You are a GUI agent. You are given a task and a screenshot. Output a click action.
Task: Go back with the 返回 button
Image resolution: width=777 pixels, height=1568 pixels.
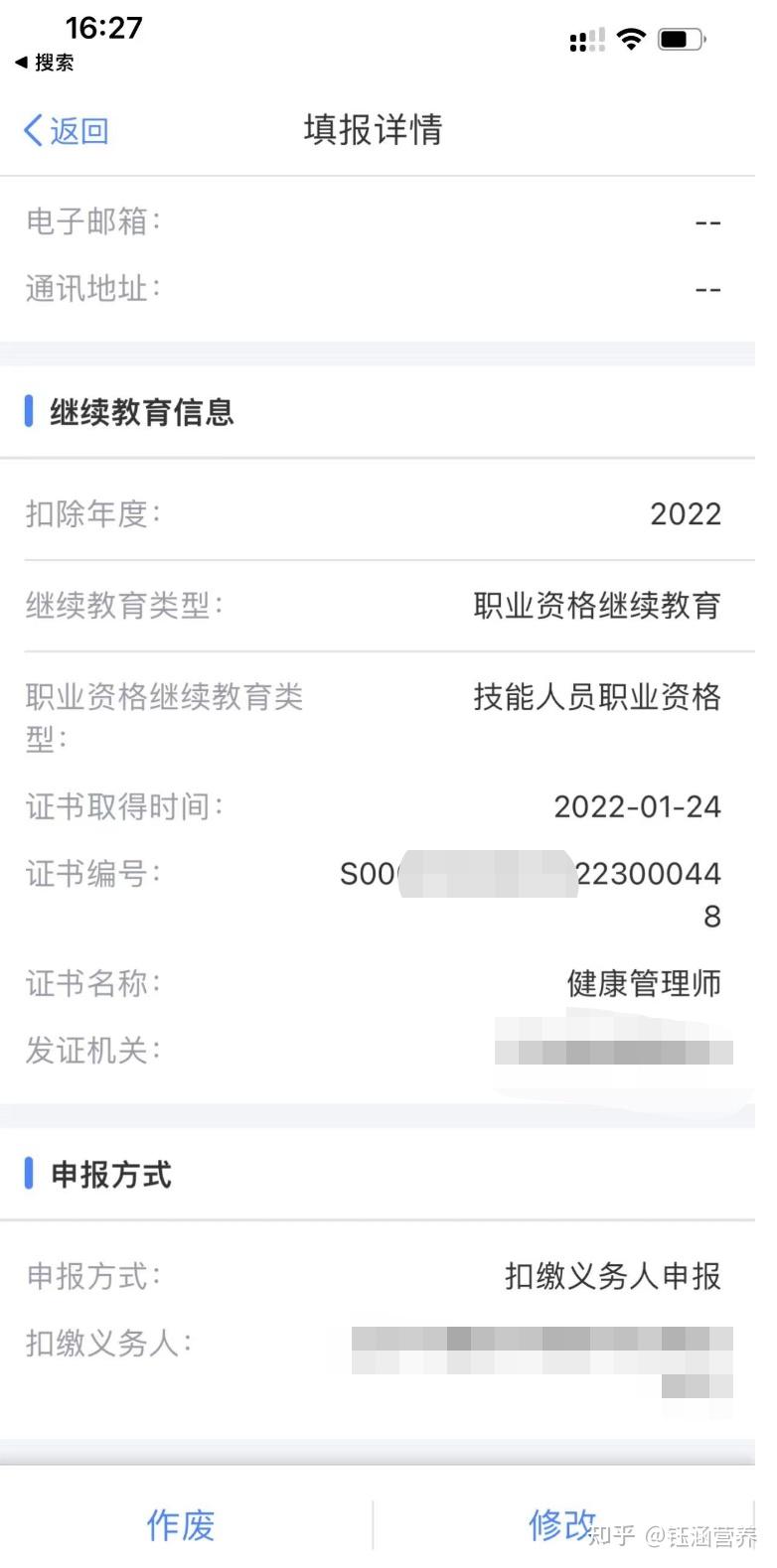click(x=67, y=130)
